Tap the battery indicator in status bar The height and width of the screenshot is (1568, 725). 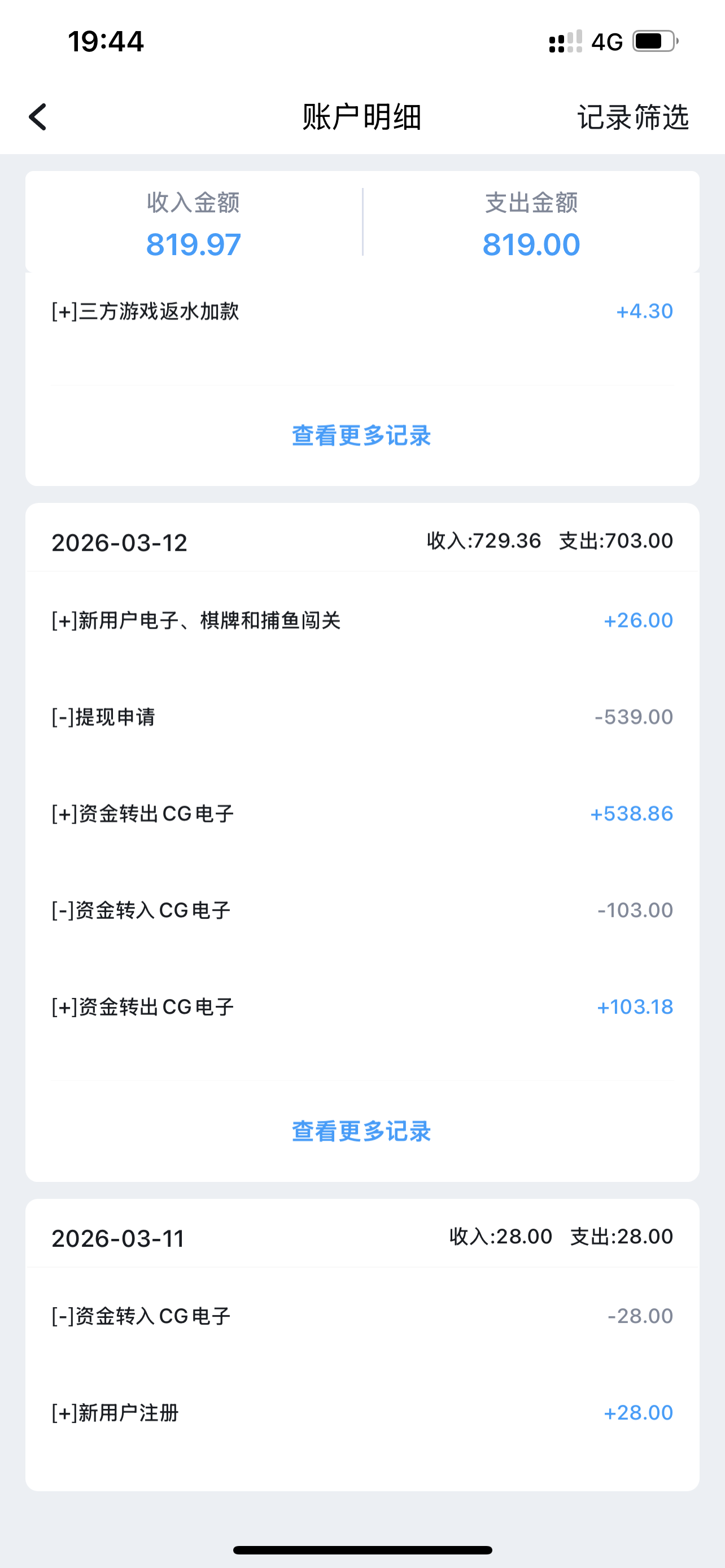point(652,41)
